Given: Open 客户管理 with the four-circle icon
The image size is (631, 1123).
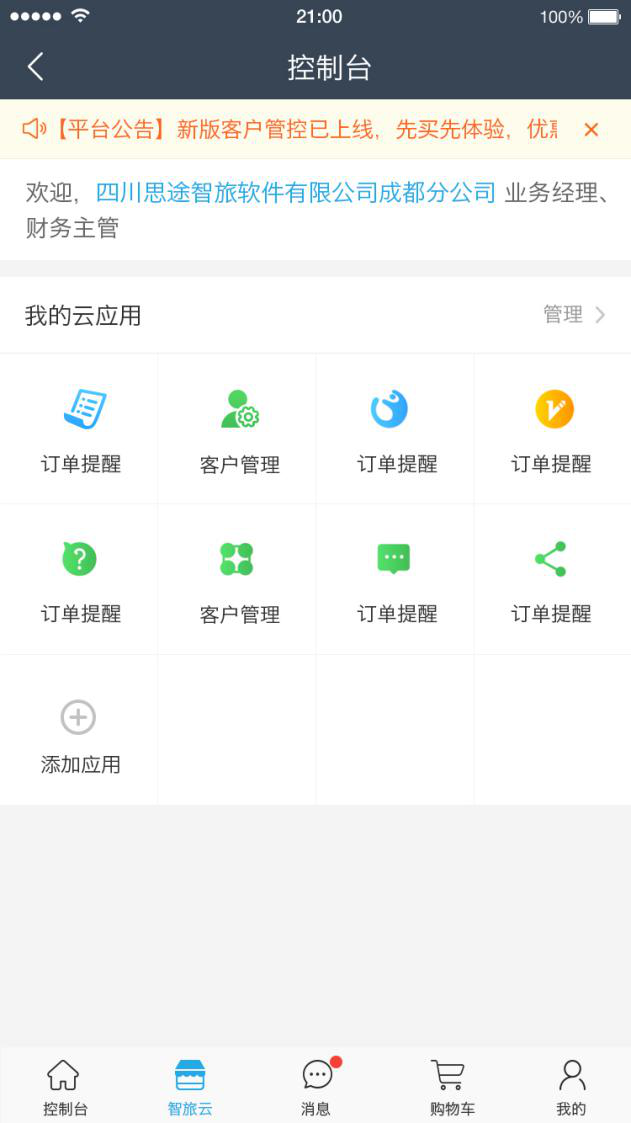Looking at the screenshot, I should 239,578.
